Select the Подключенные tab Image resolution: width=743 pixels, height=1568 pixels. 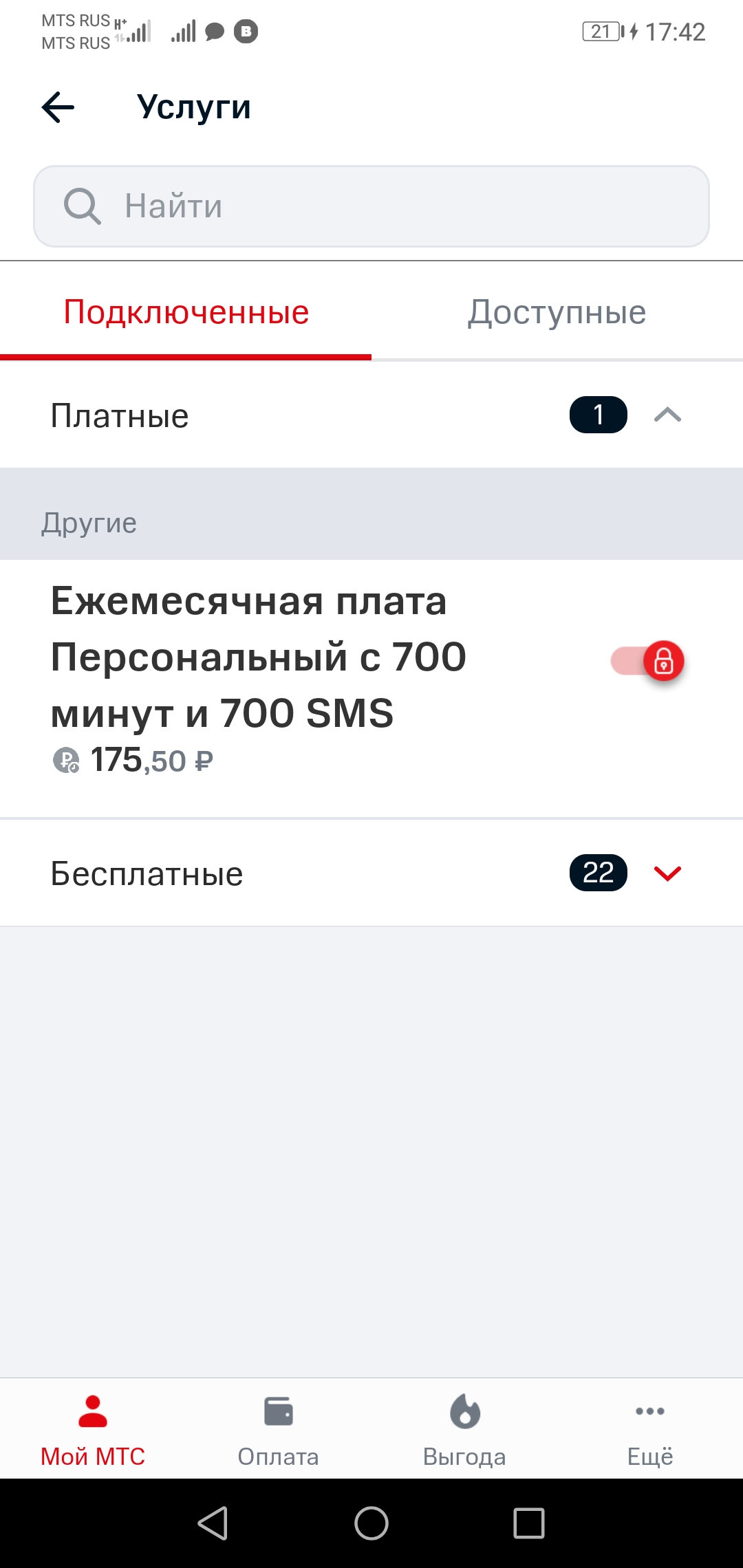186,312
